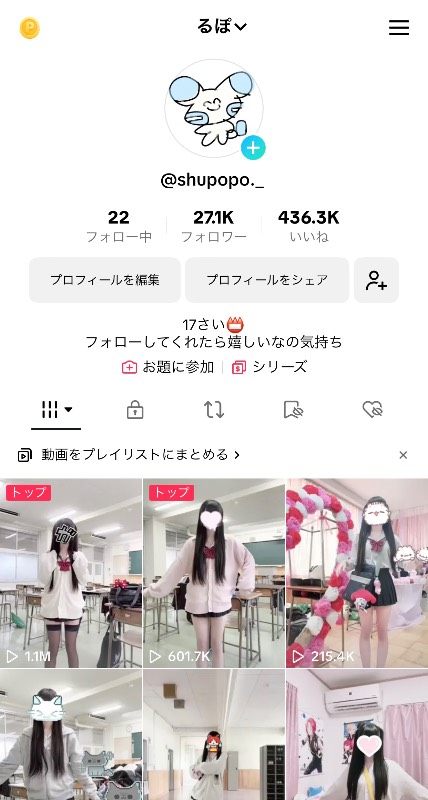This screenshot has height=800, width=428.
Task: Open the video with 215.4K views
Action: point(357,573)
